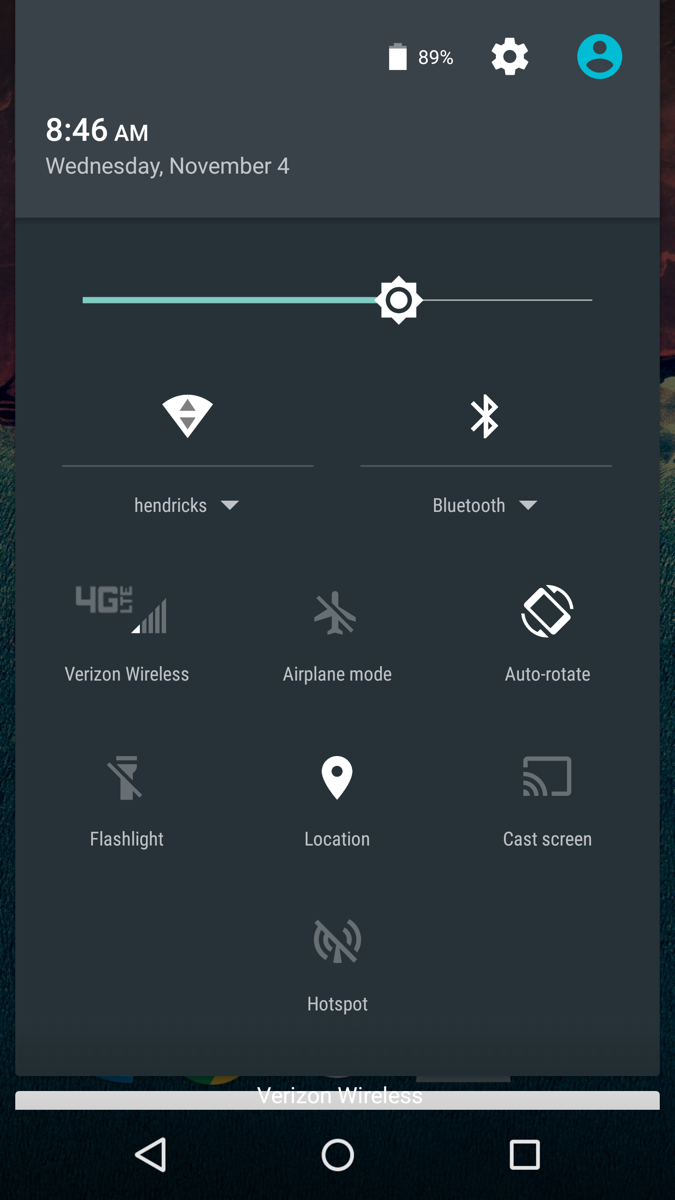
Task: Toggle Bluetooth using its icon
Action: (x=485, y=416)
